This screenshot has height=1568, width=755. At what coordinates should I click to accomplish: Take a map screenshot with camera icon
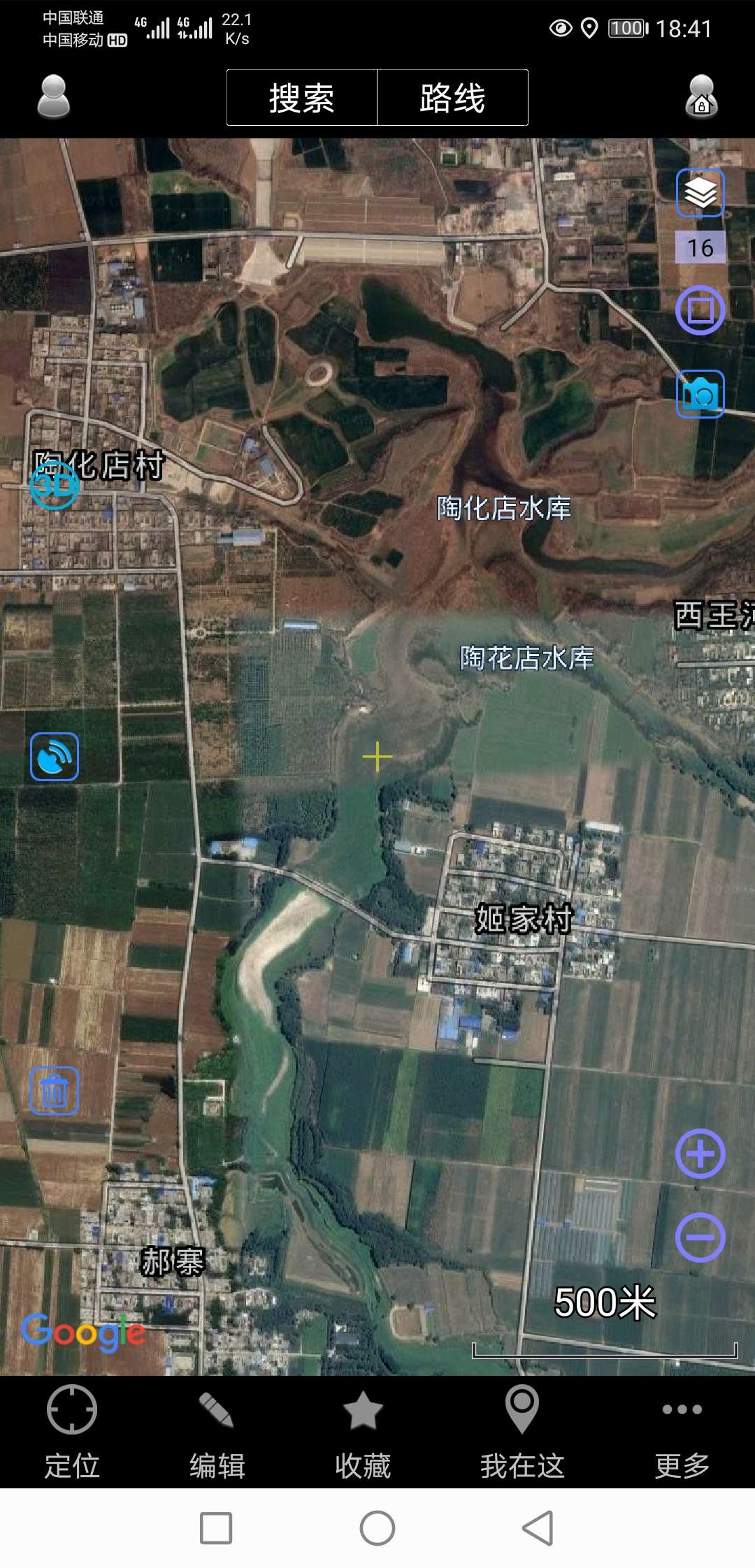[x=700, y=394]
